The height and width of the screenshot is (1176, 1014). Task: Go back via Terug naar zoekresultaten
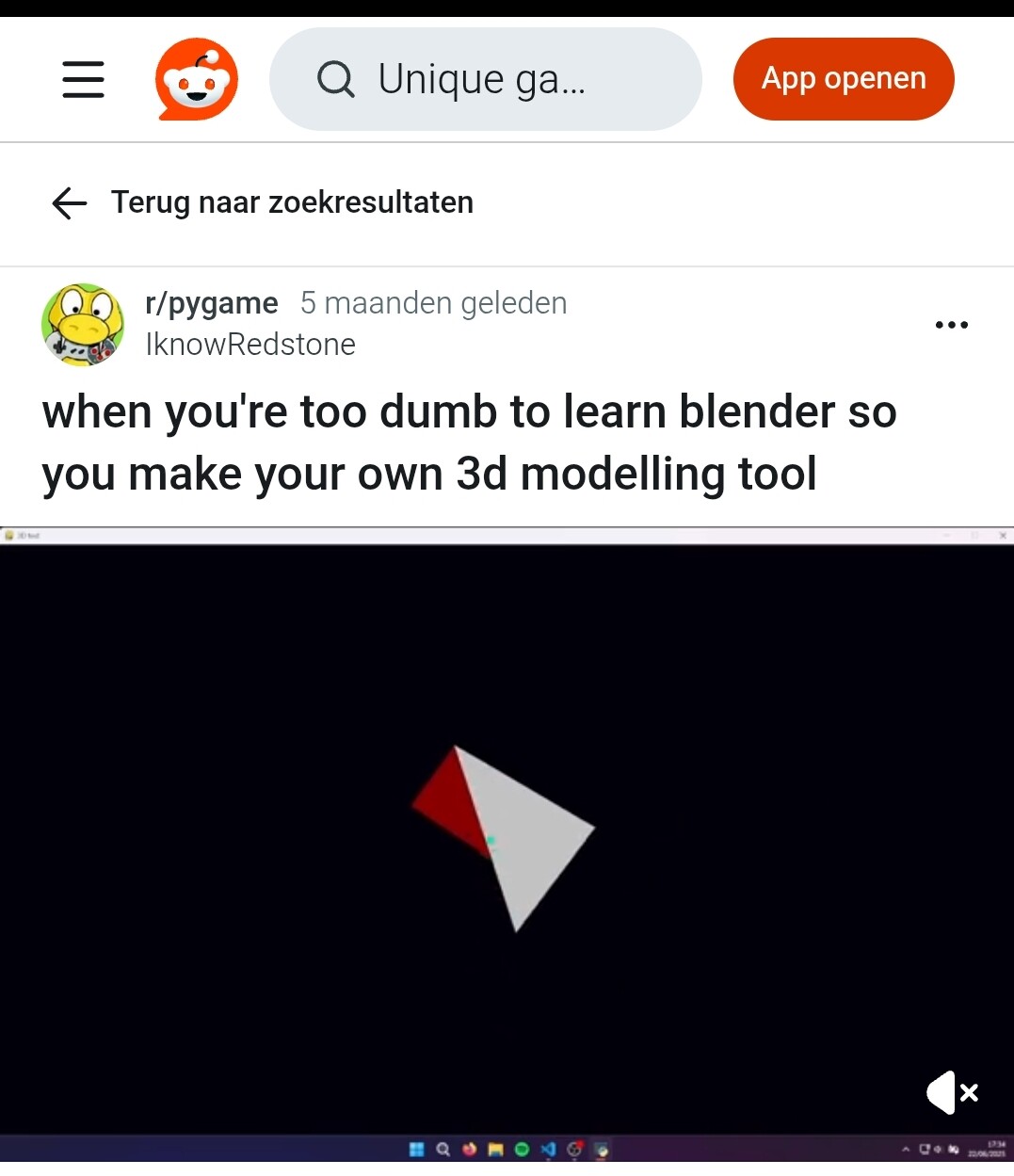click(x=264, y=202)
